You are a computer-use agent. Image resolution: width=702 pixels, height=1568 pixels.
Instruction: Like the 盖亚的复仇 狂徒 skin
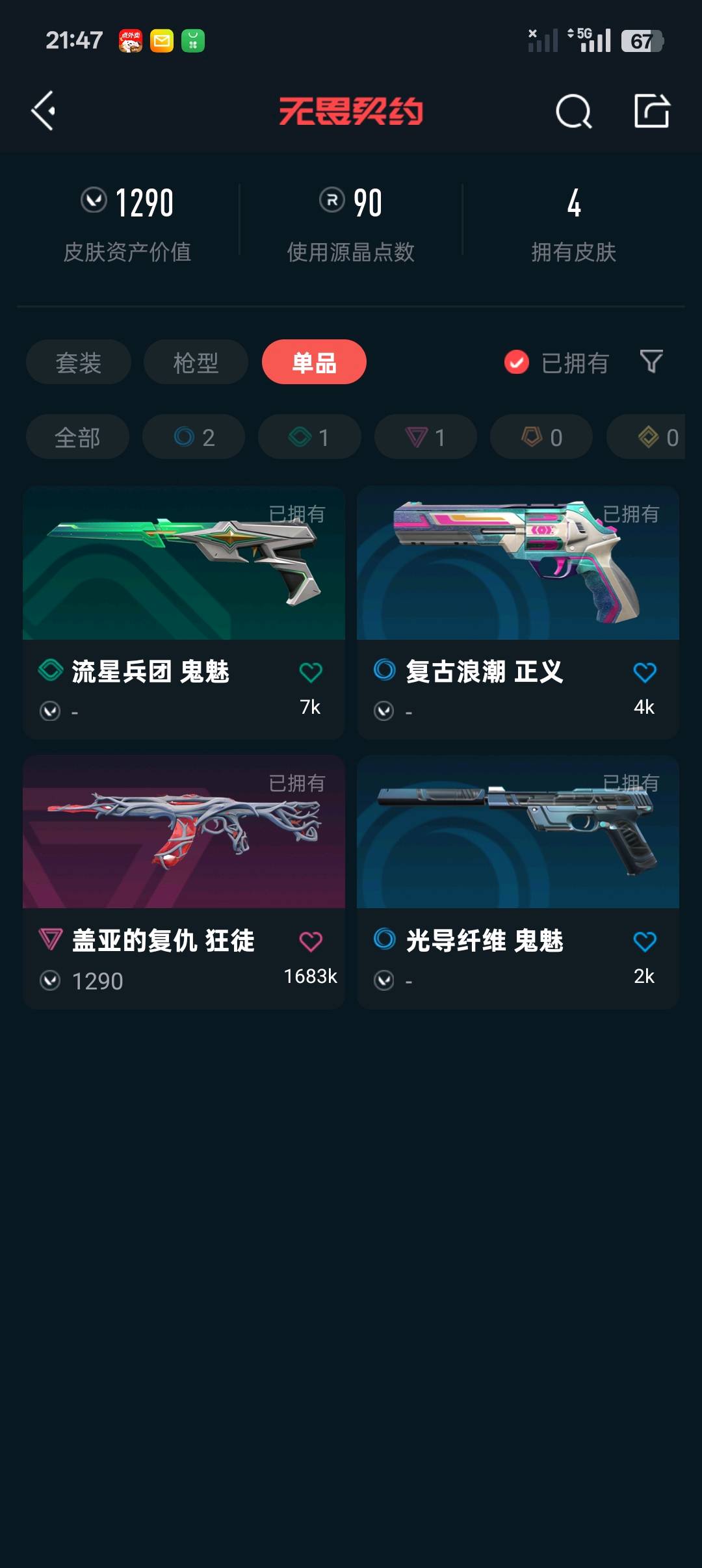310,941
